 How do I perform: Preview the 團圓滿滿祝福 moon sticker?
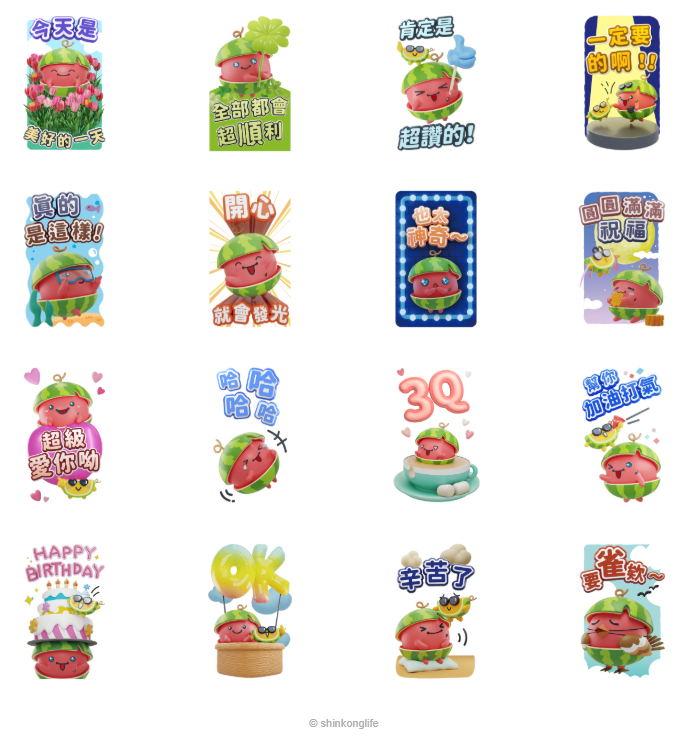(x=622, y=260)
